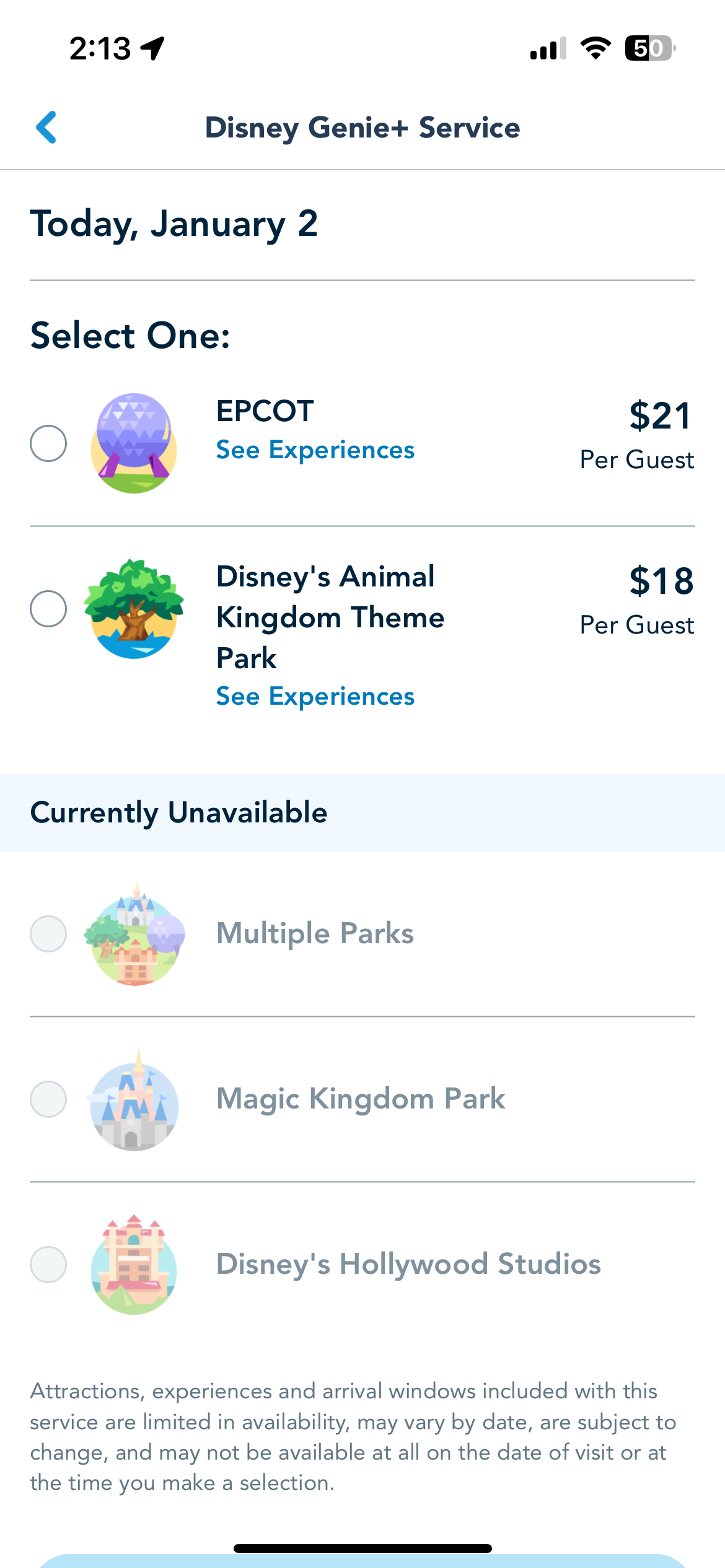The image size is (725, 1568).
Task: Open See Experiences under EPCOT
Action: pos(315,450)
